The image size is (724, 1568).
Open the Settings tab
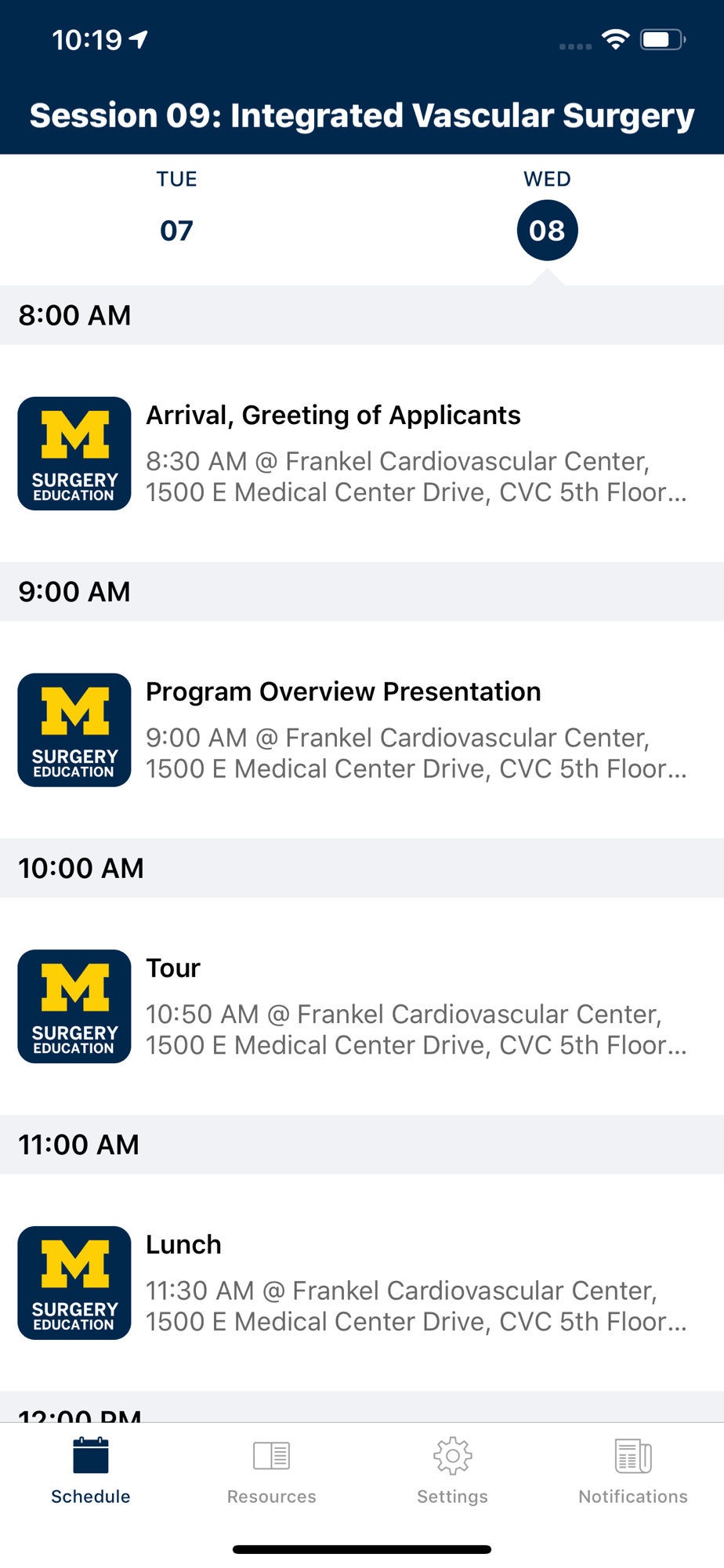(x=452, y=1471)
